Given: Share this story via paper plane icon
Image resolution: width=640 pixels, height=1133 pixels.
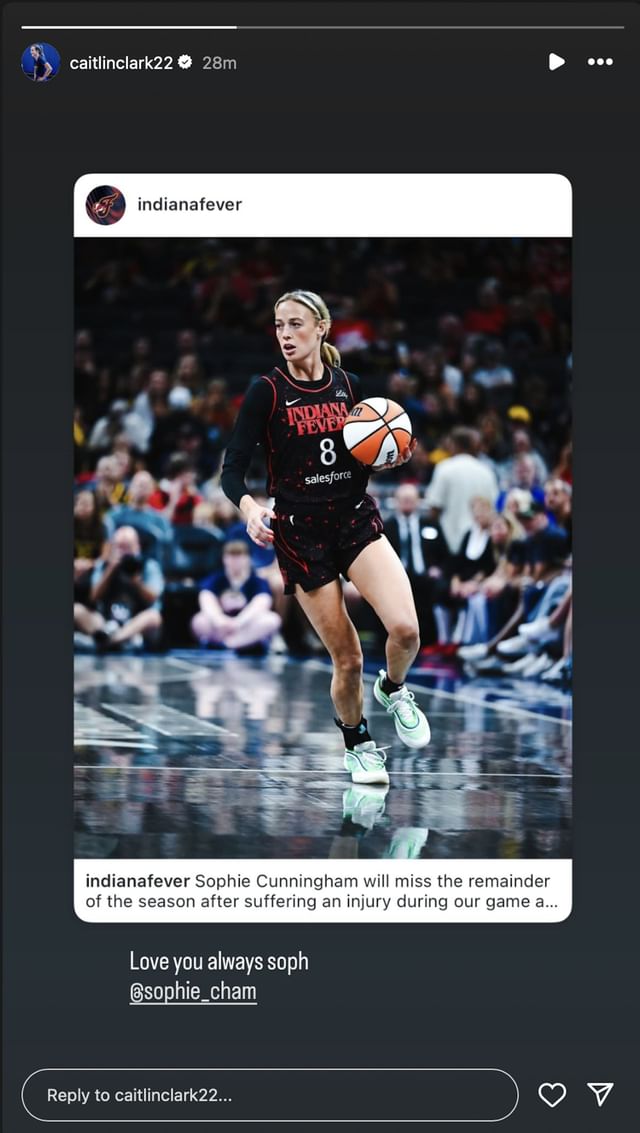Looking at the screenshot, I should 600,1095.
